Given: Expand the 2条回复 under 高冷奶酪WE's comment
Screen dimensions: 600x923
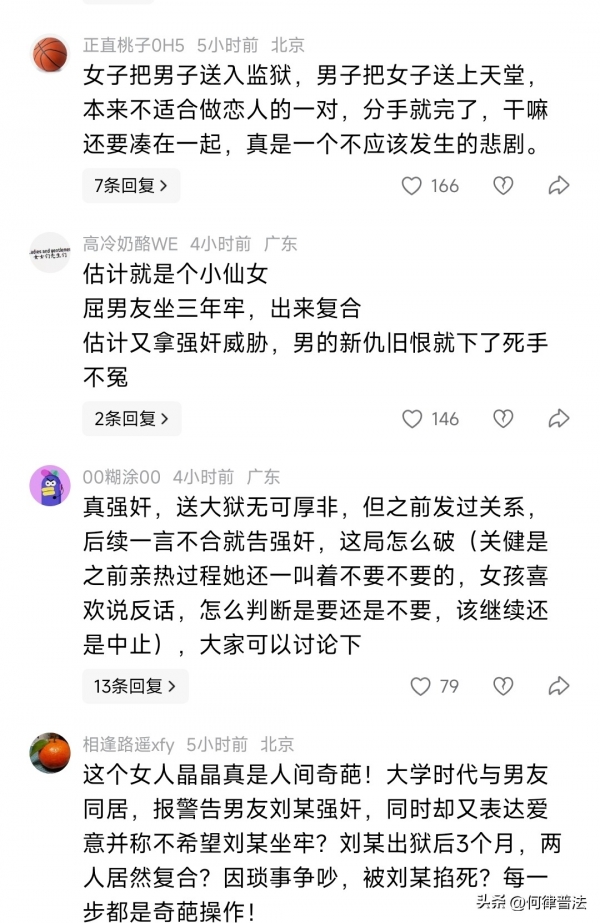Looking at the screenshot, I should (131, 419).
